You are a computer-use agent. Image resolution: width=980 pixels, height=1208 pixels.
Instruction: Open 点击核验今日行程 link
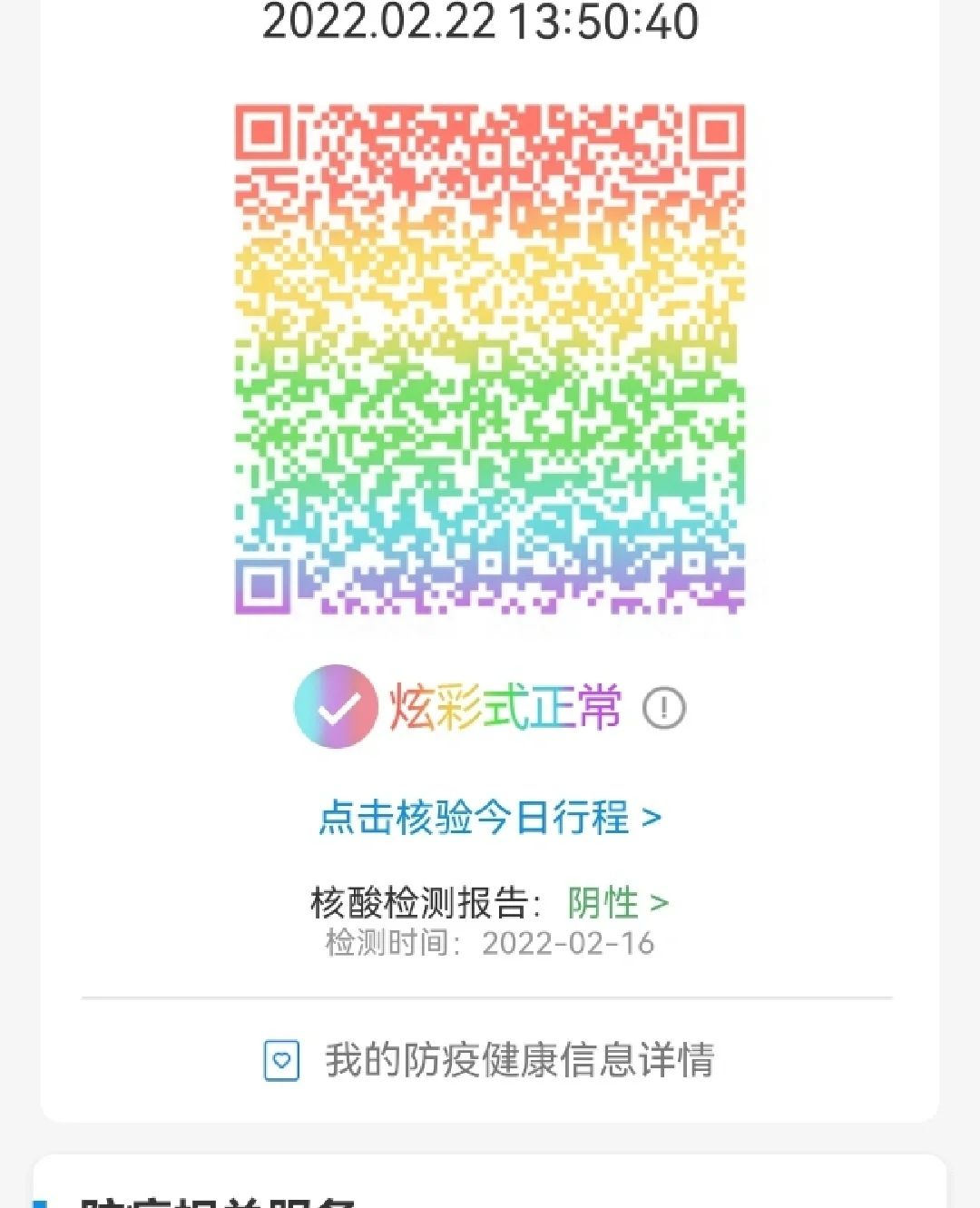pyautogui.click(x=489, y=817)
